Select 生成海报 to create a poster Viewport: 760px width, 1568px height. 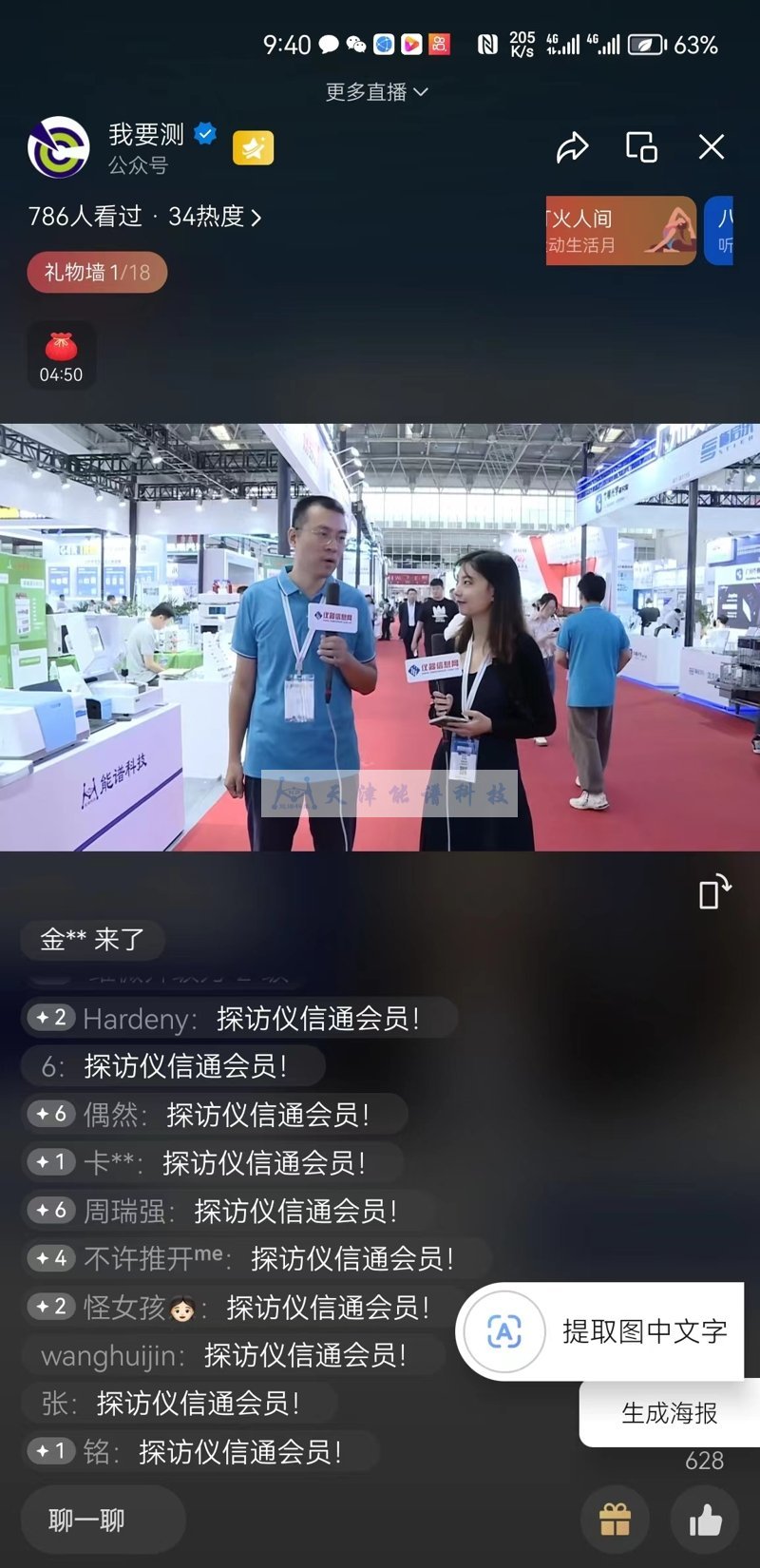pos(669,1413)
